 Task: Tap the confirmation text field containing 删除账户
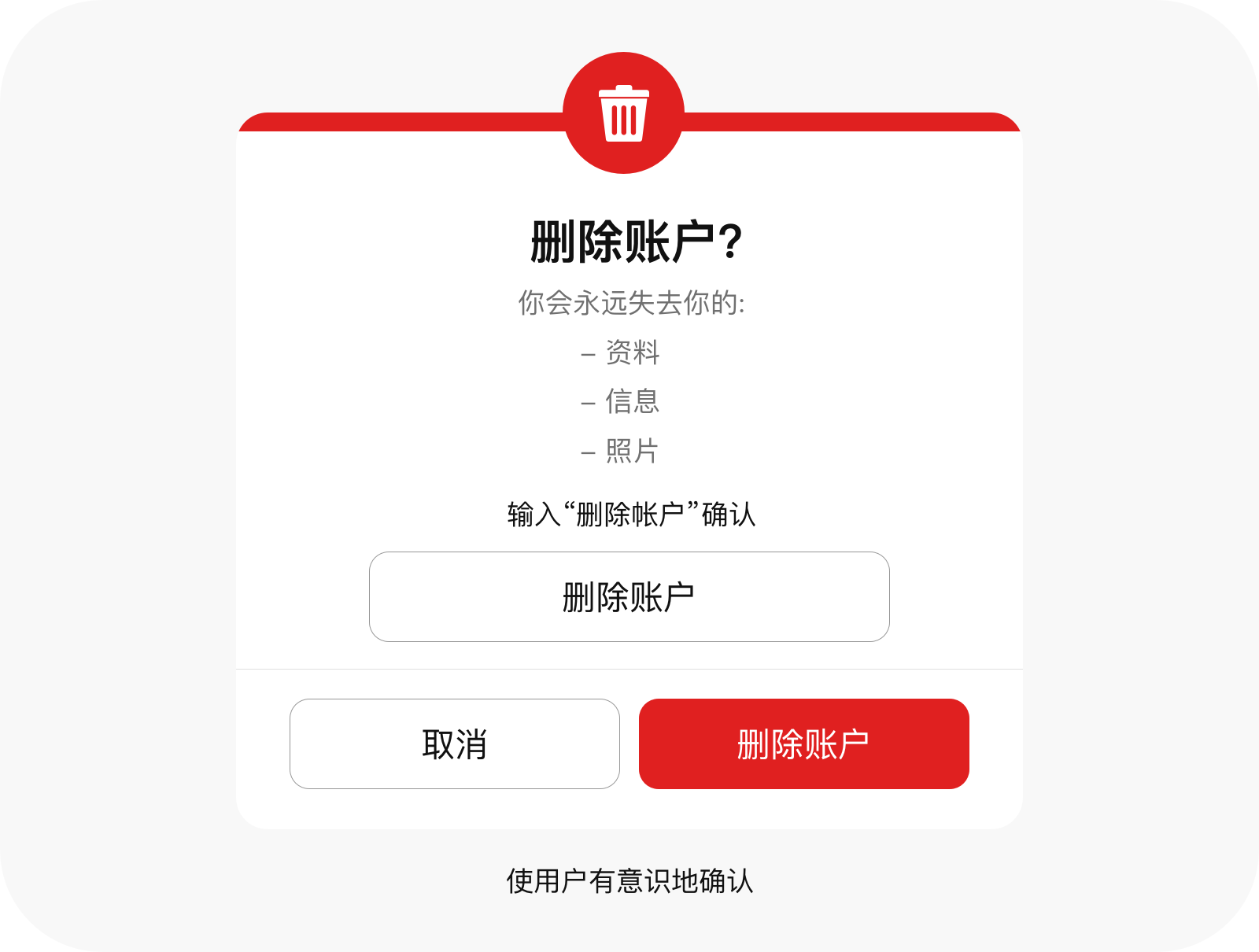pos(629,596)
